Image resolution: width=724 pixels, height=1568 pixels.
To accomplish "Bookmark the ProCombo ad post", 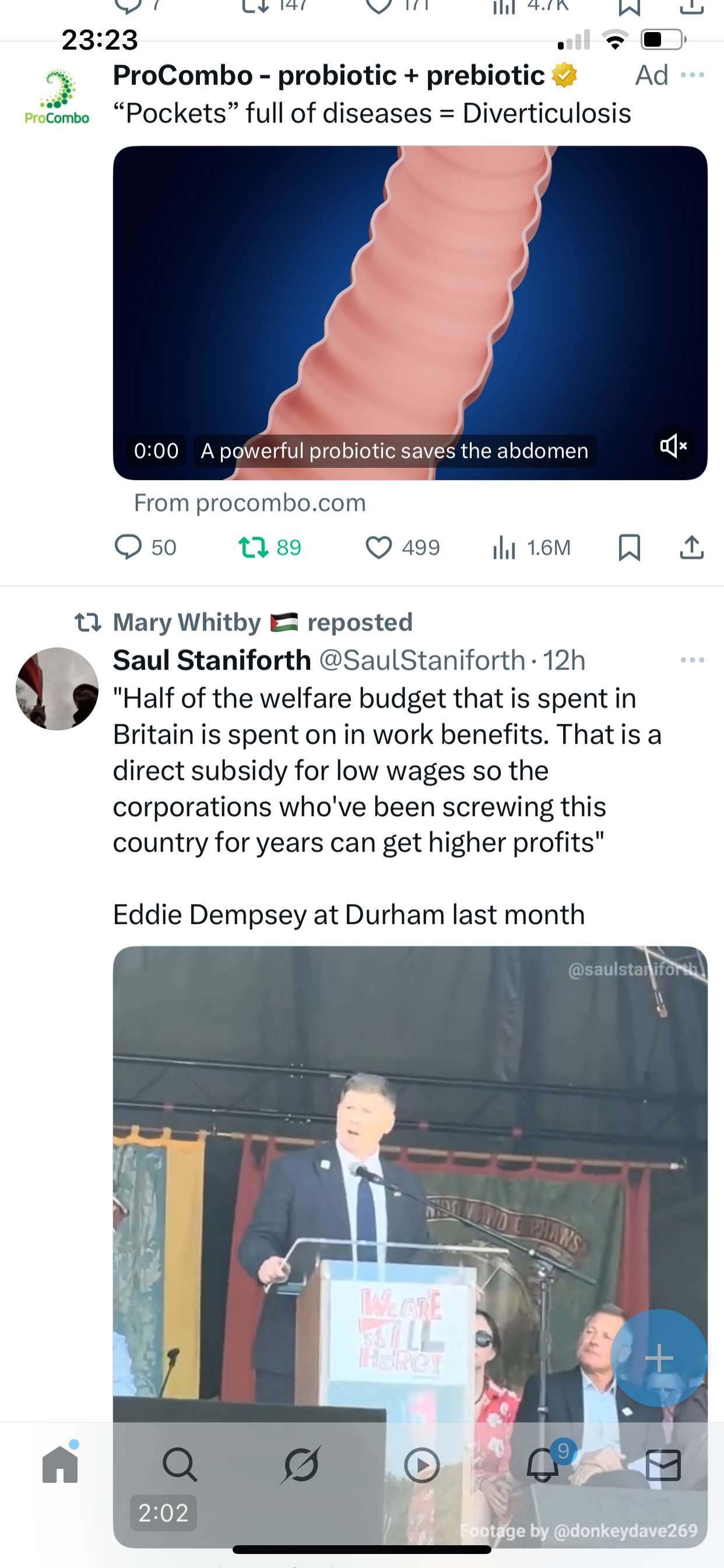I will tap(629, 547).
